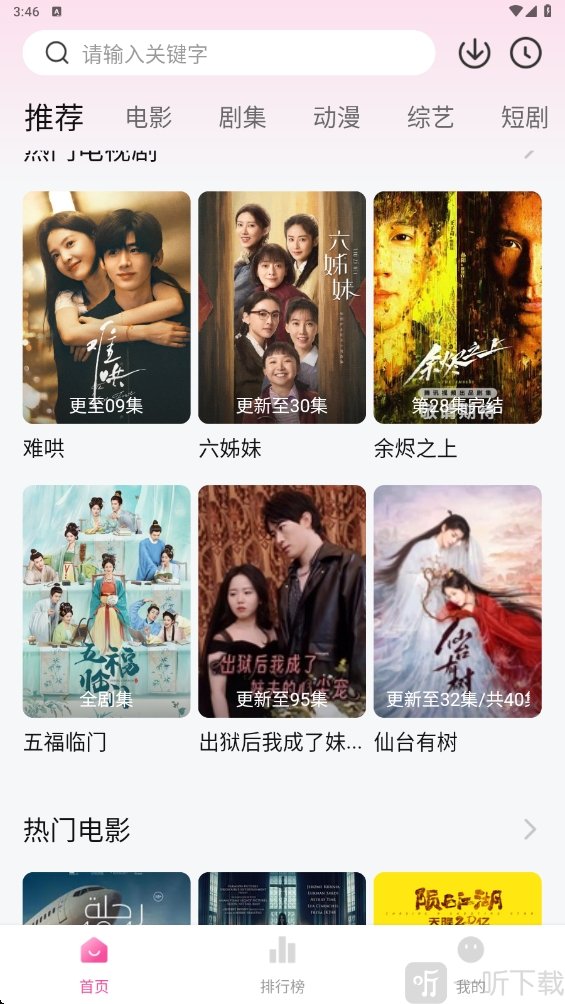Image resolution: width=565 pixels, height=1004 pixels.
Task: Open the downloads icon
Action: [475, 53]
